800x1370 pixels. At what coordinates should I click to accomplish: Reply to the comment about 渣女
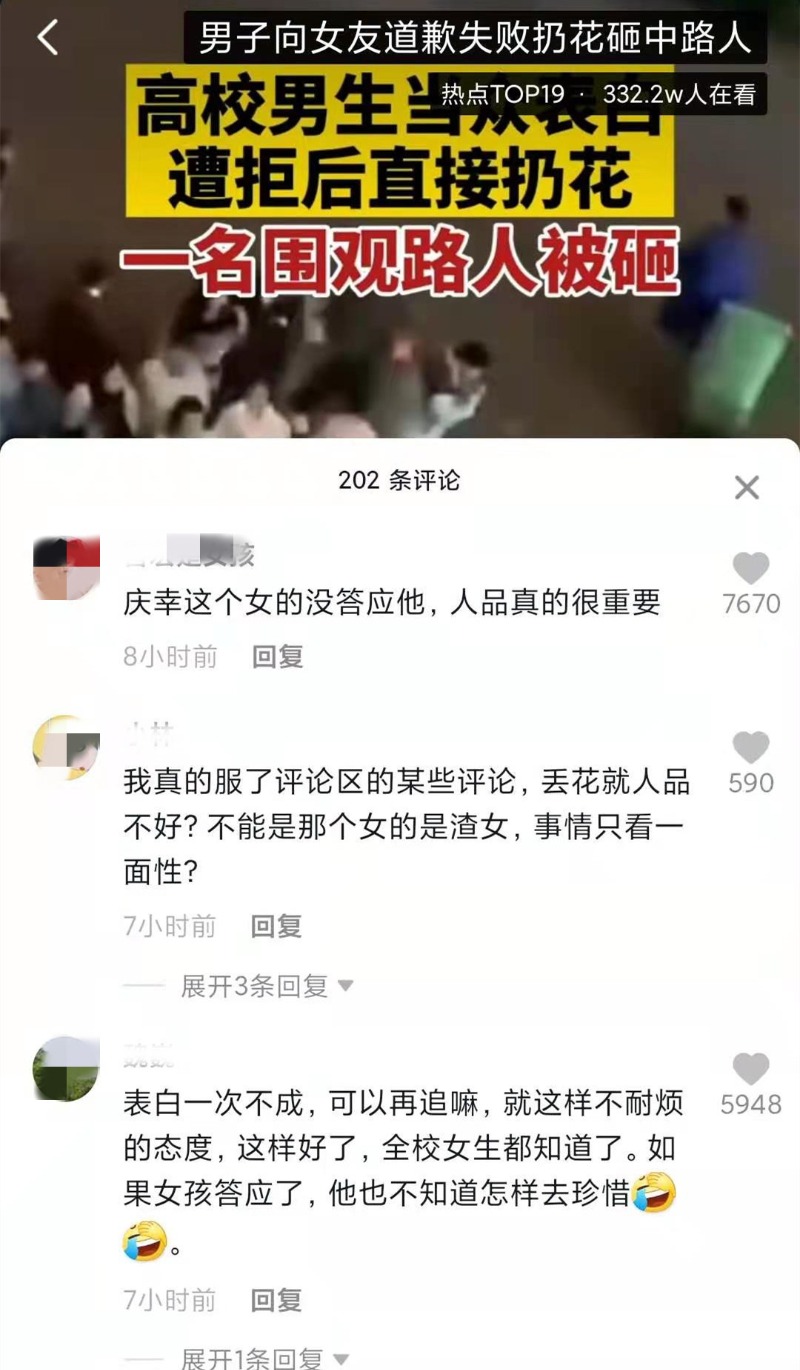276,926
